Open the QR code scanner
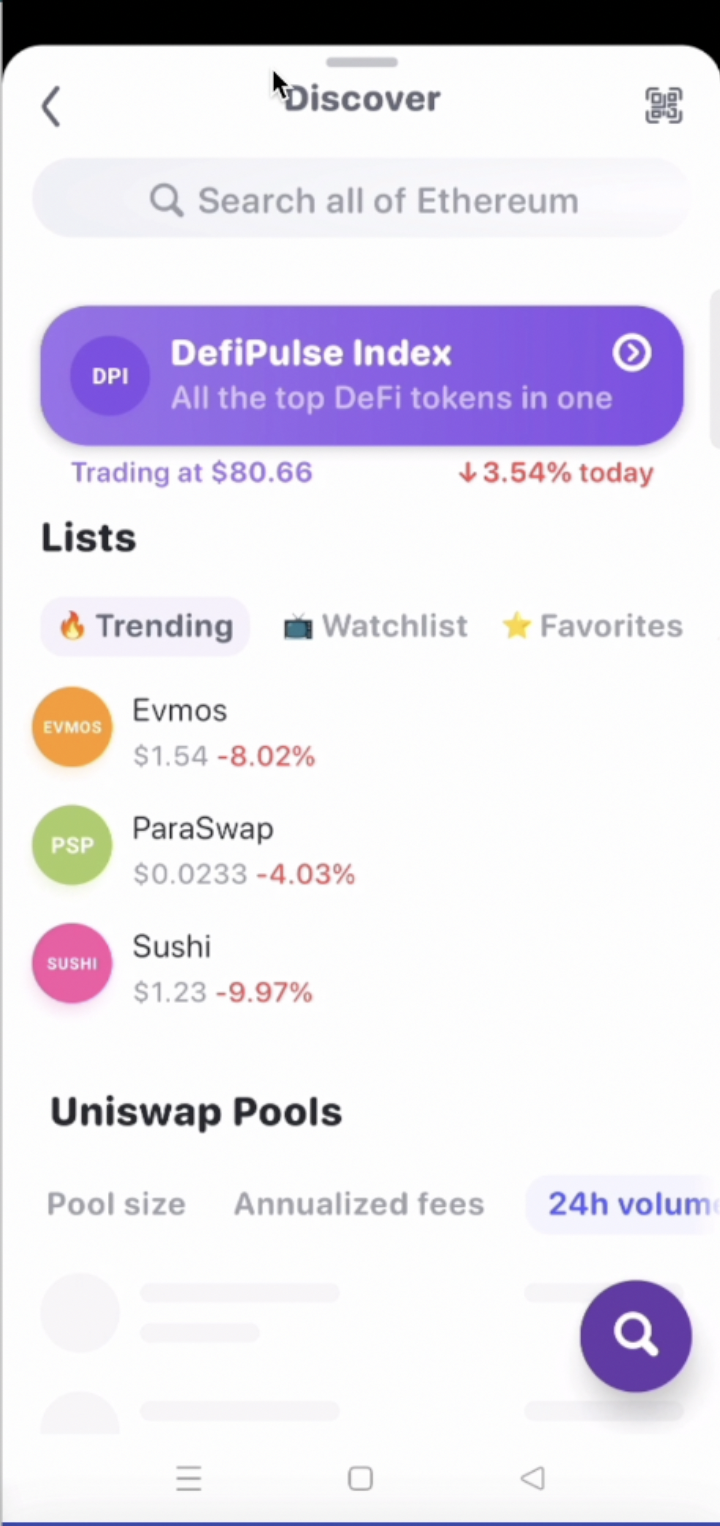720x1526 pixels. pos(663,105)
